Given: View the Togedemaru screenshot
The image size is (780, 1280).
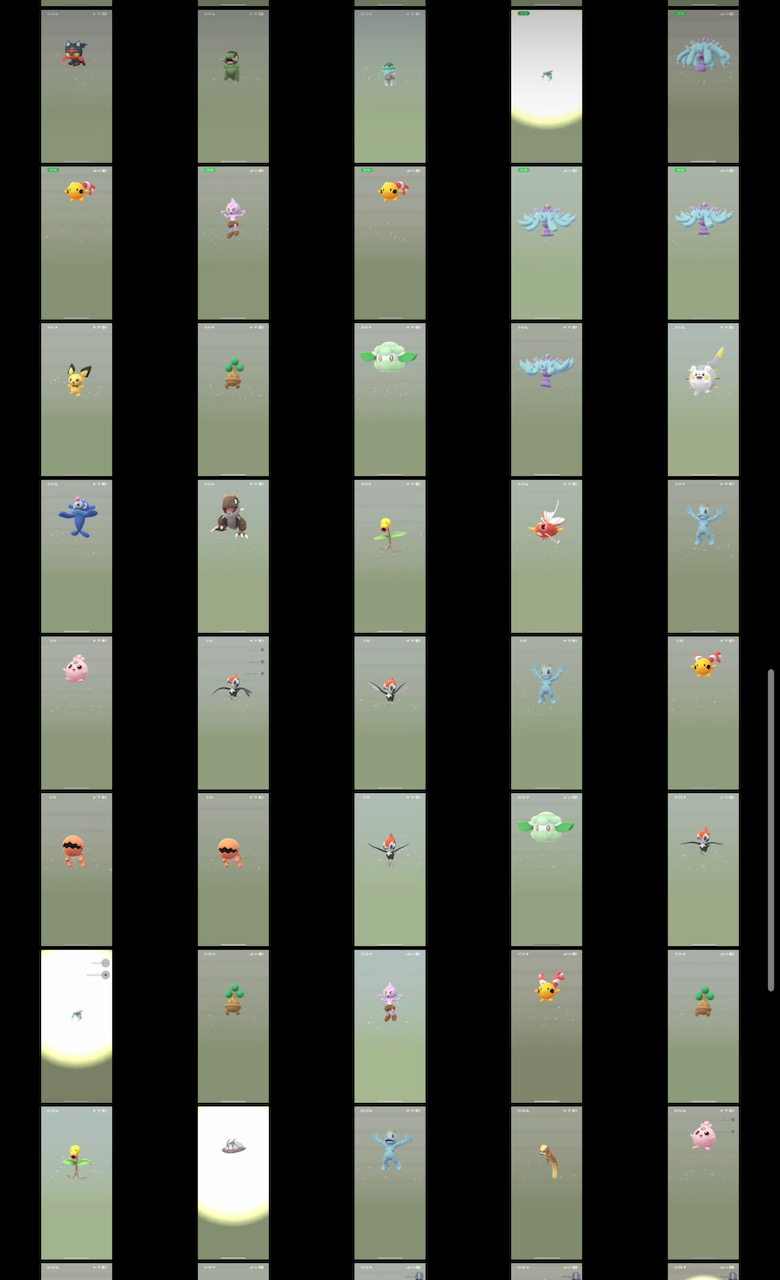Looking at the screenshot, I should point(703,399).
